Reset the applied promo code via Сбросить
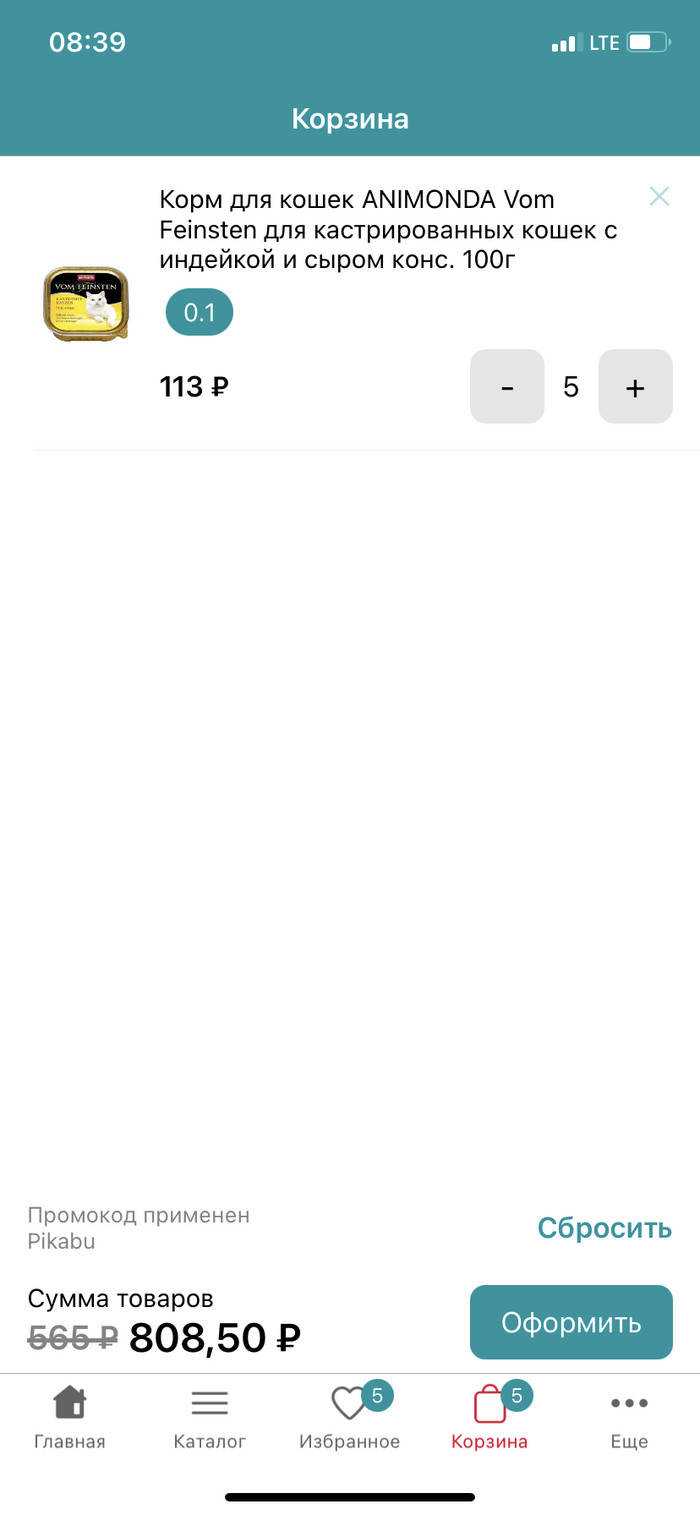Image resolution: width=700 pixels, height=1515 pixels. (x=604, y=1227)
